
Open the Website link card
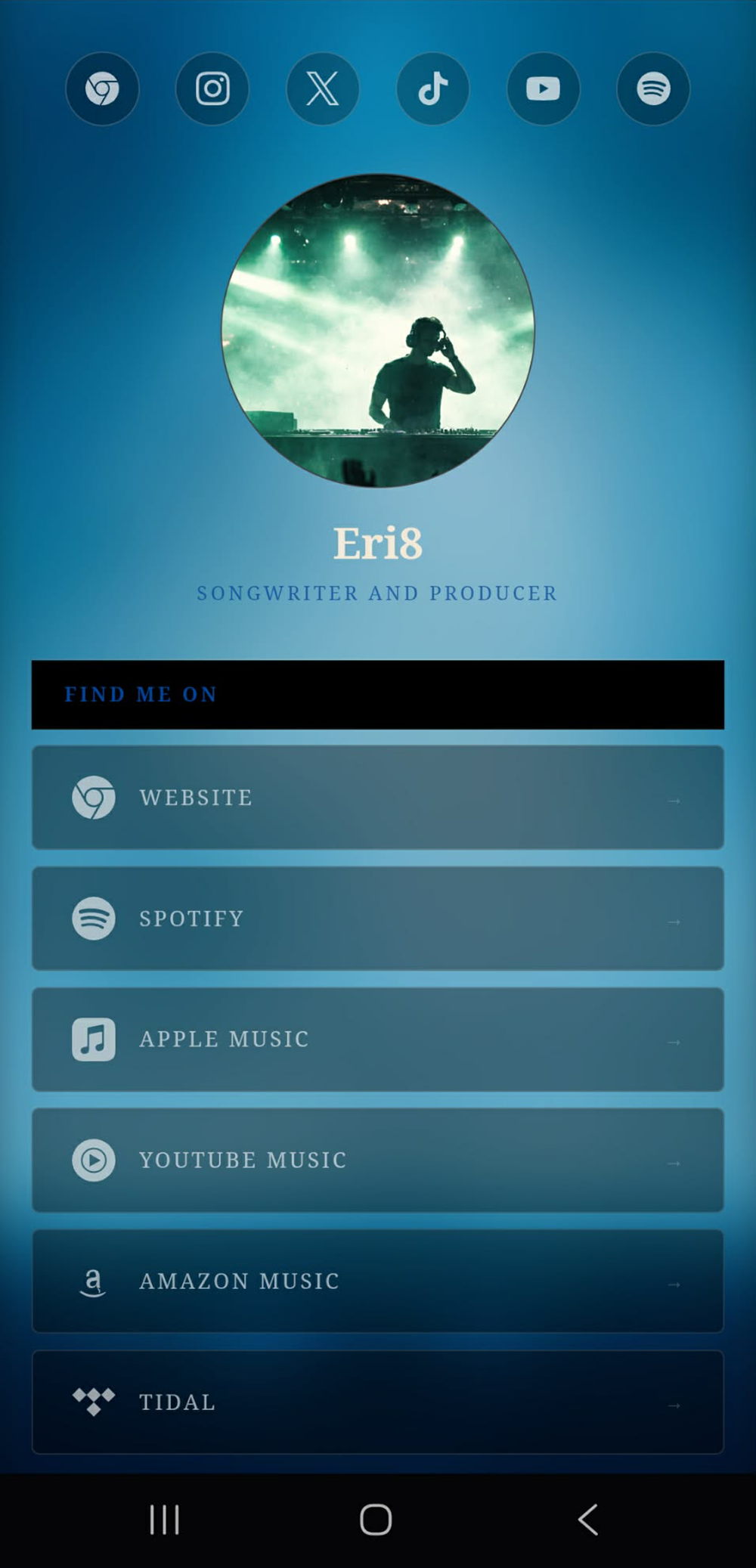tap(377, 797)
